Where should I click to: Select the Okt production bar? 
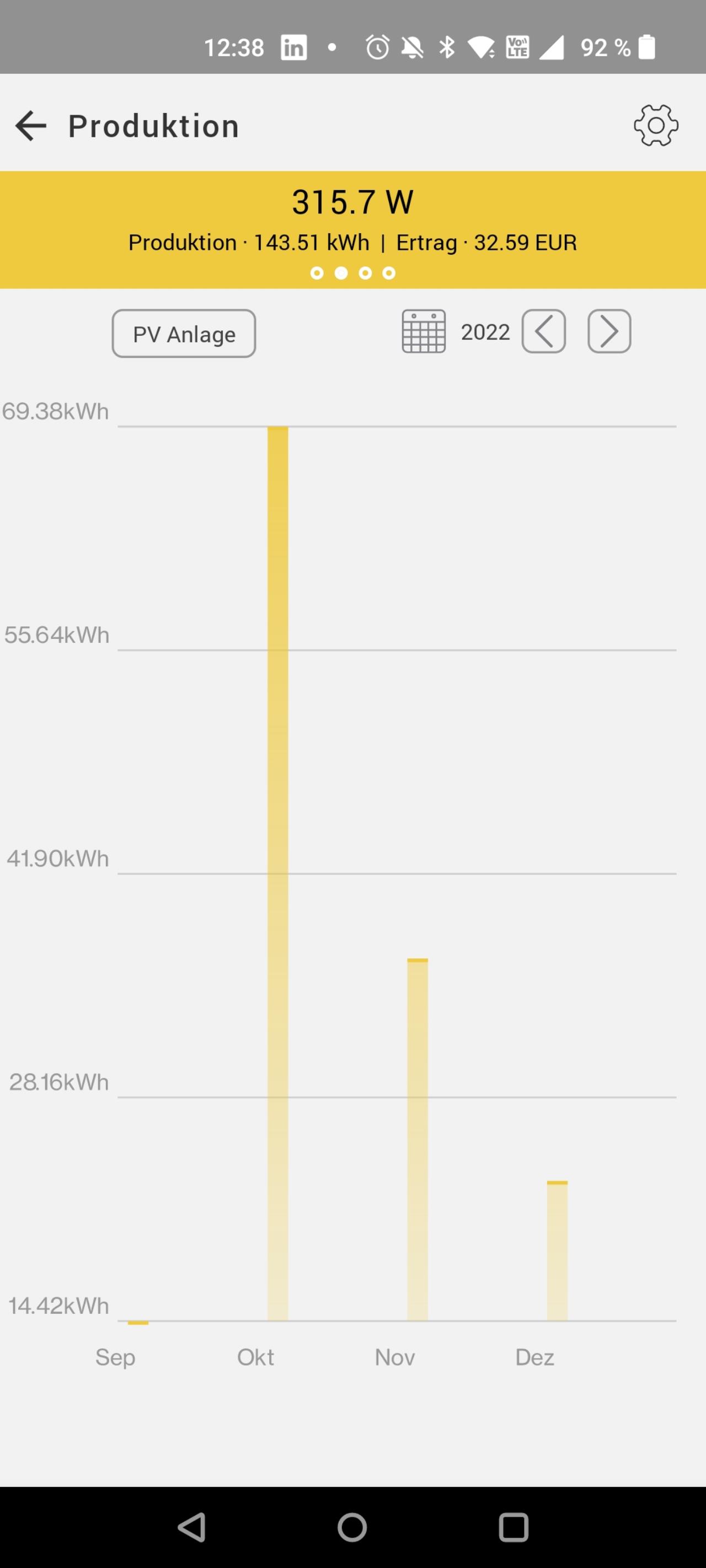click(278, 873)
